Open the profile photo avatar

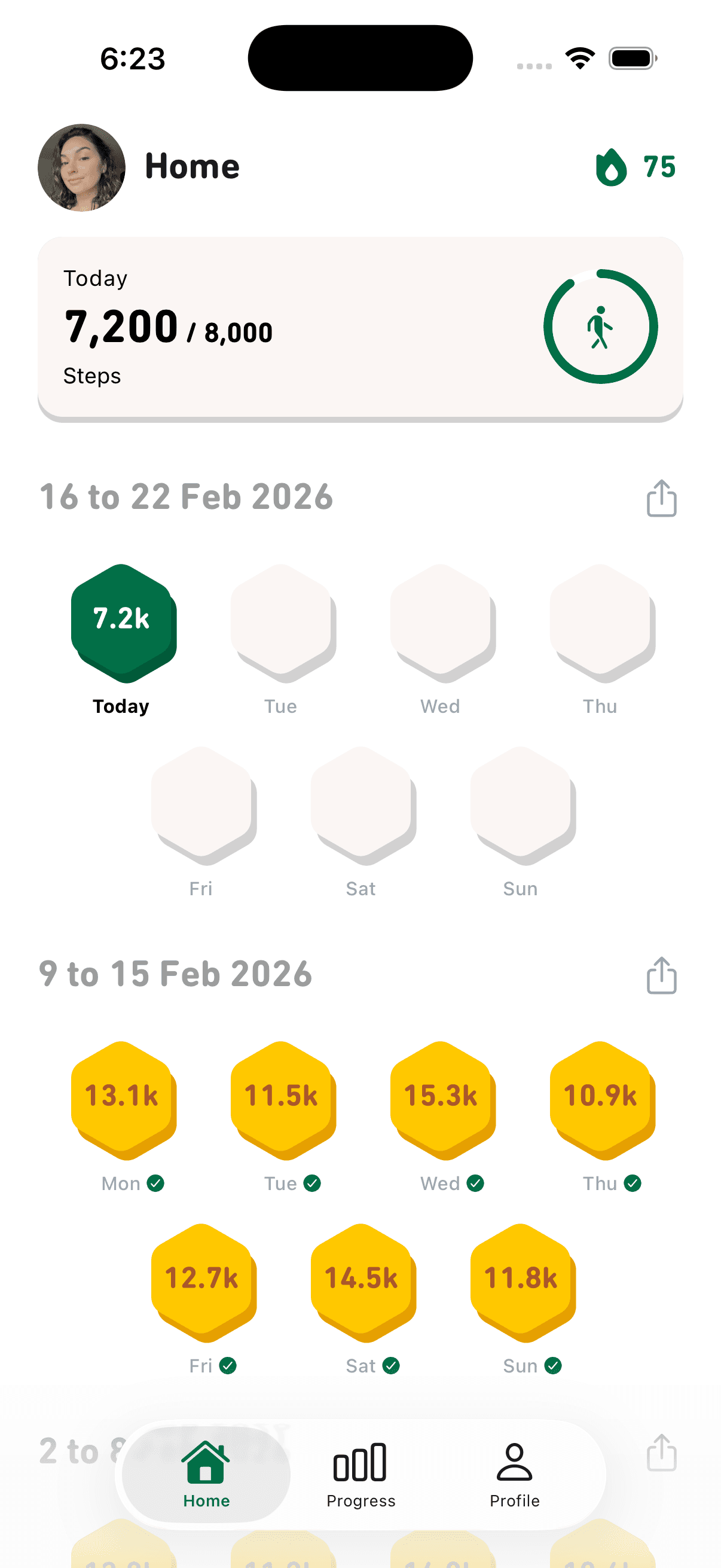click(x=81, y=167)
